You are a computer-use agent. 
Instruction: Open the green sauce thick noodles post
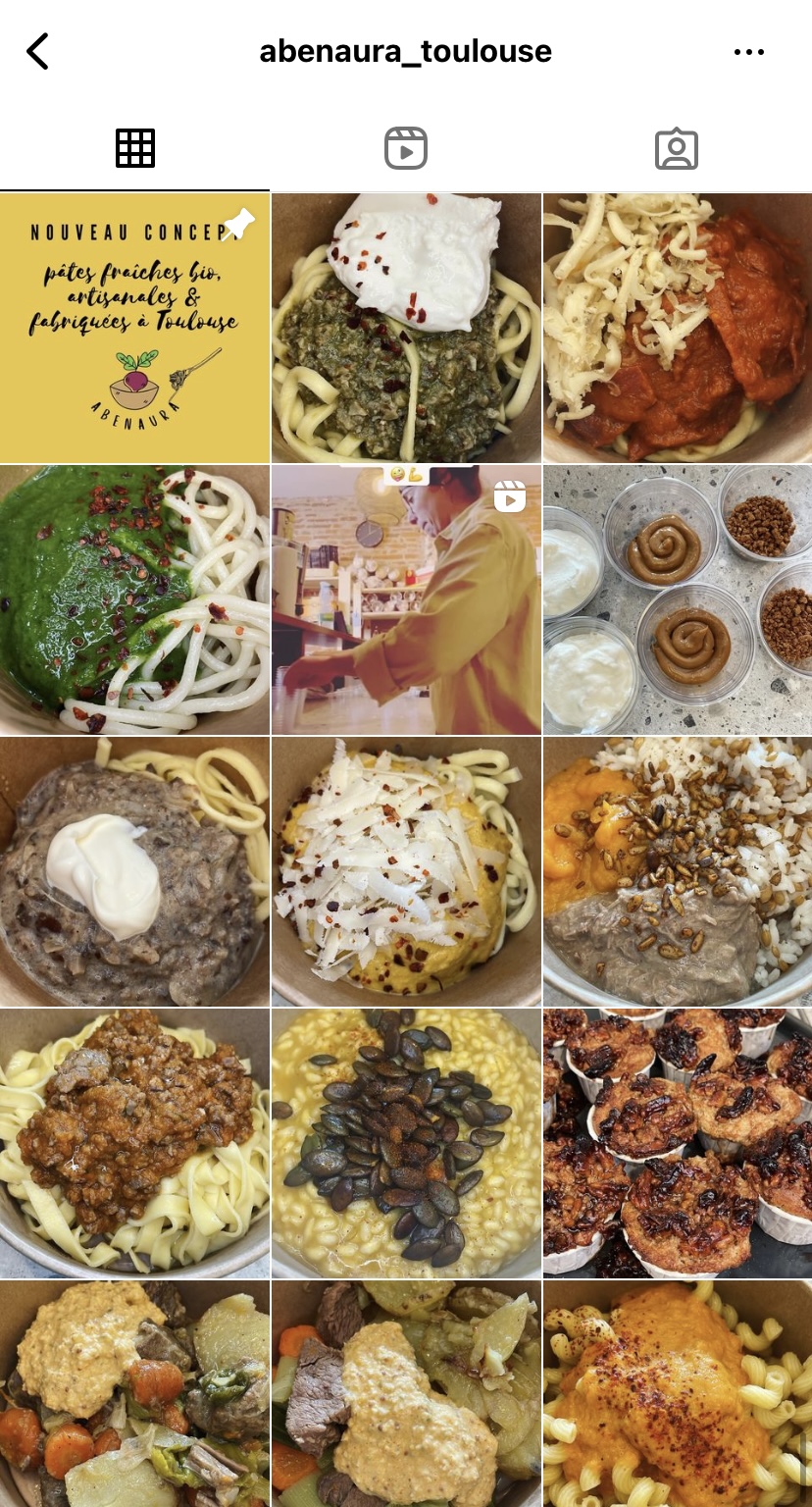coord(134,599)
